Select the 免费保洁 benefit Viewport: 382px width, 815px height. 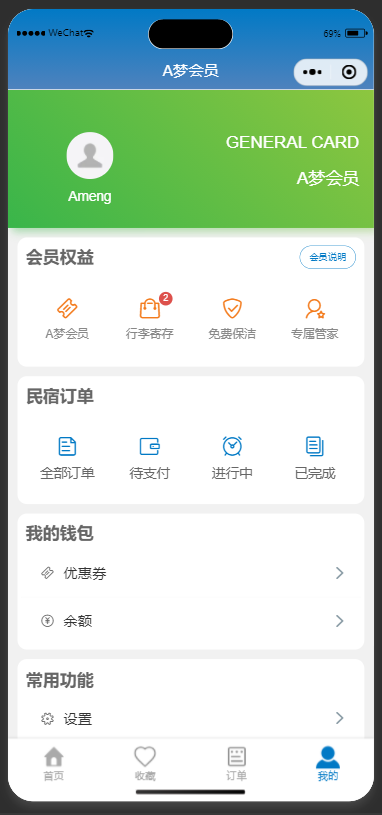(x=232, y=320)
